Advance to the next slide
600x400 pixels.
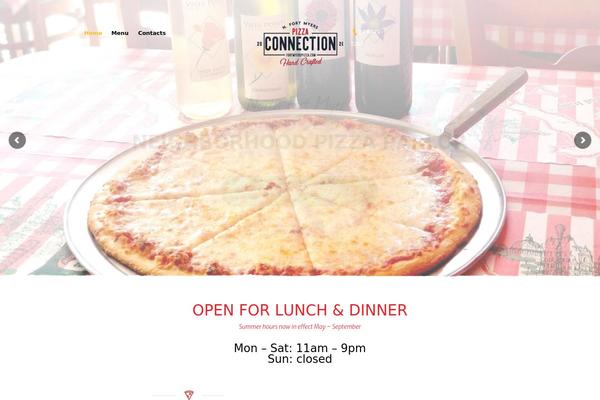(582, 140)
